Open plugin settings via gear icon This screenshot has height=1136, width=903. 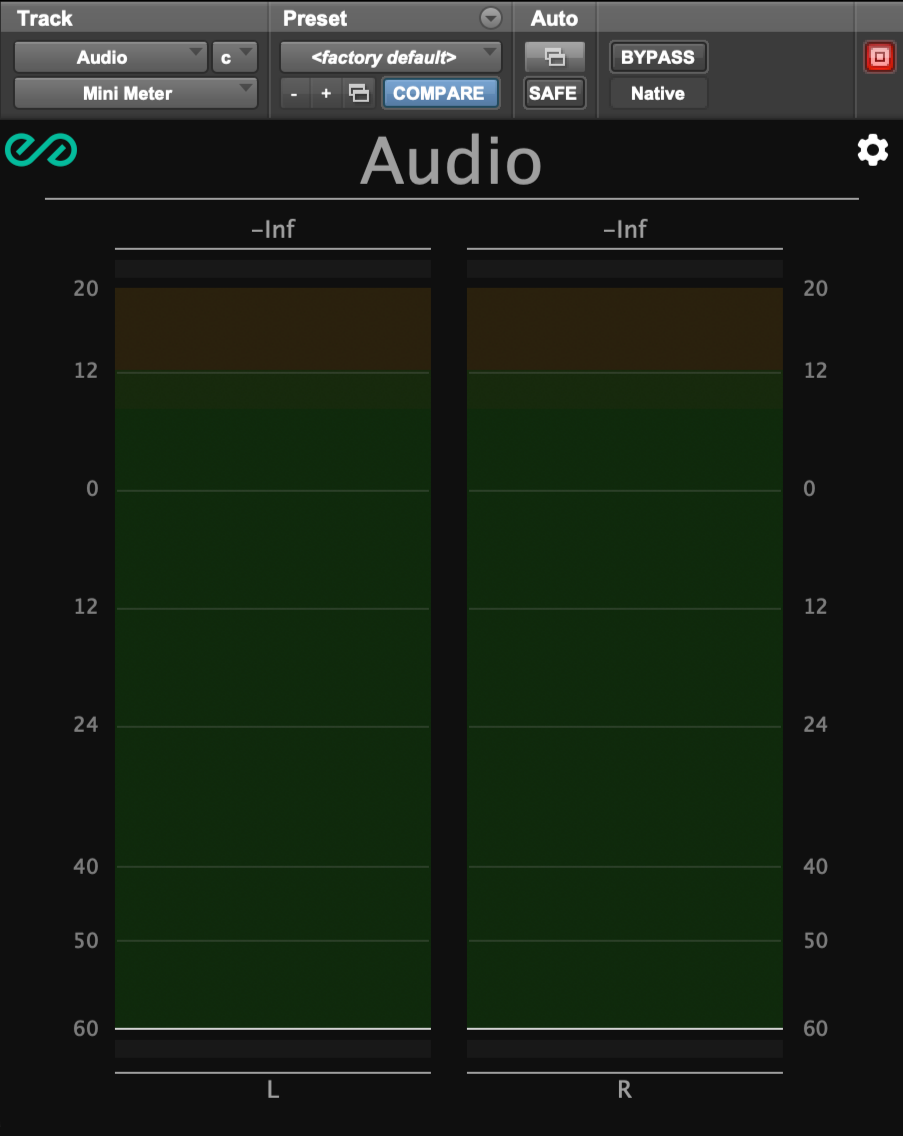coord(872,150)
